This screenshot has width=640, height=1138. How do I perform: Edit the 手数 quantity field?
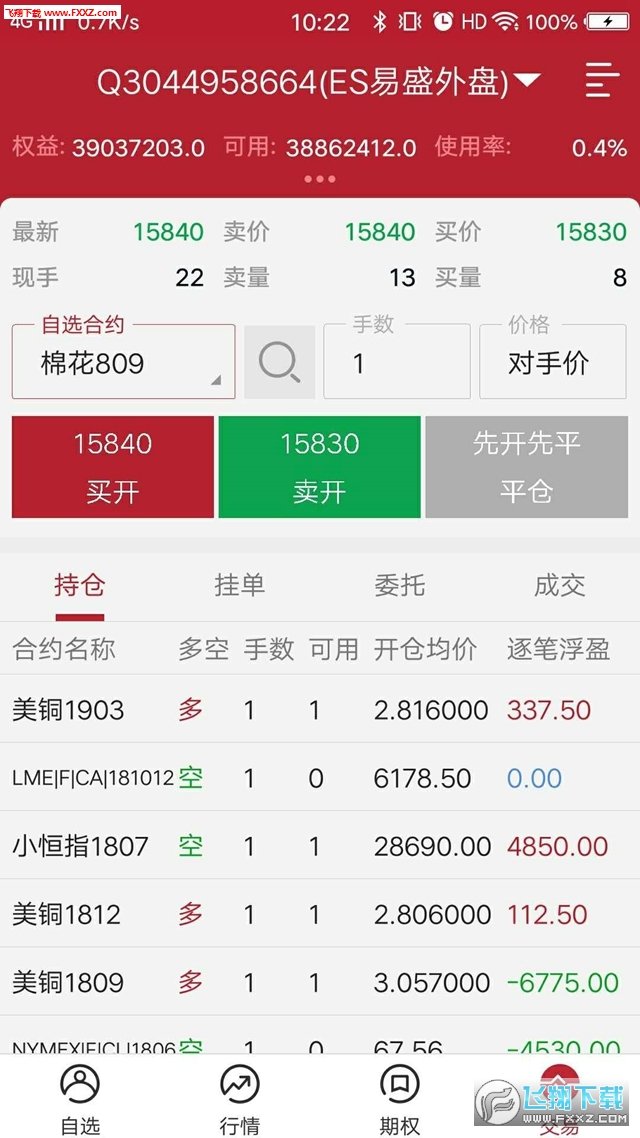click(397, 361)
